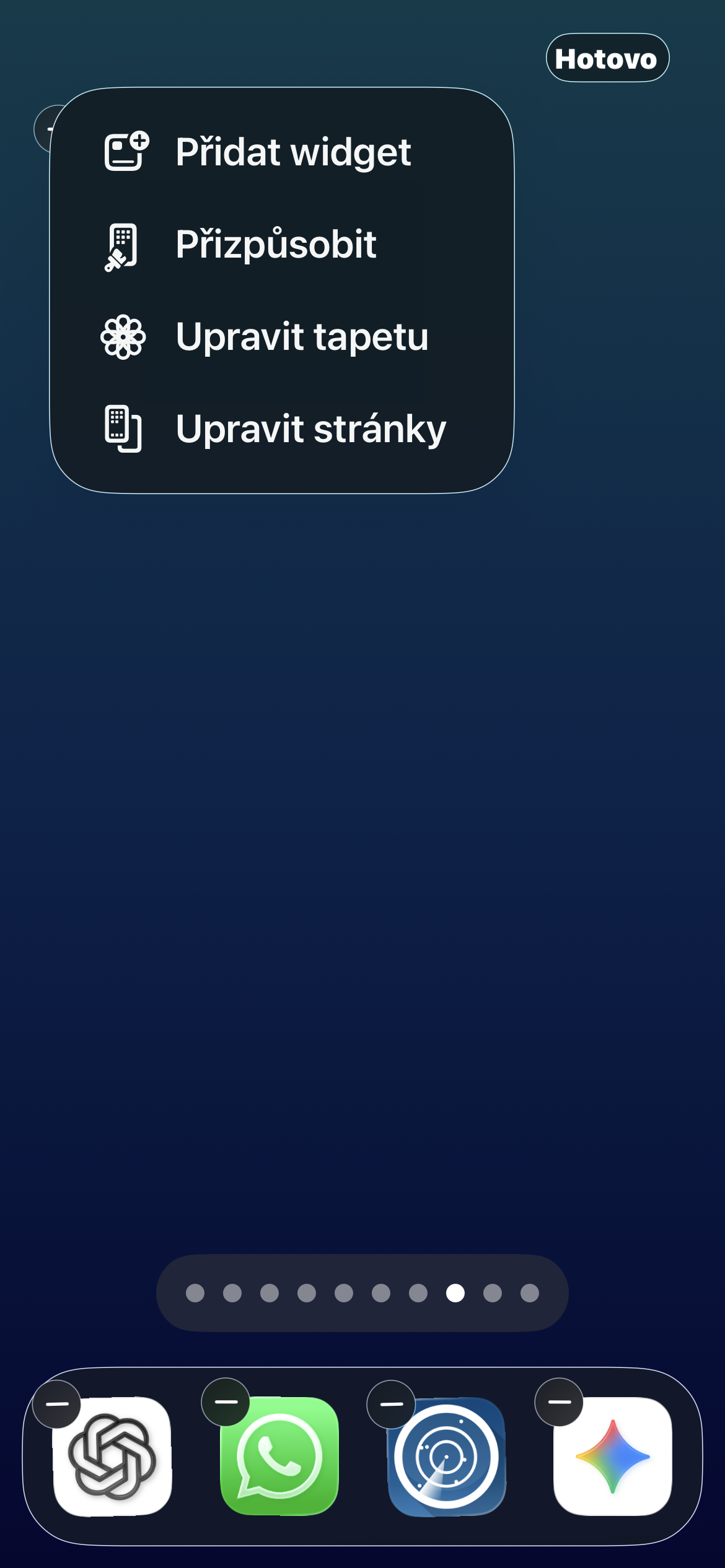Remove the ChatGPT app via minus badge
The width and height of the screenshot is (725, 1568).
57,1405
